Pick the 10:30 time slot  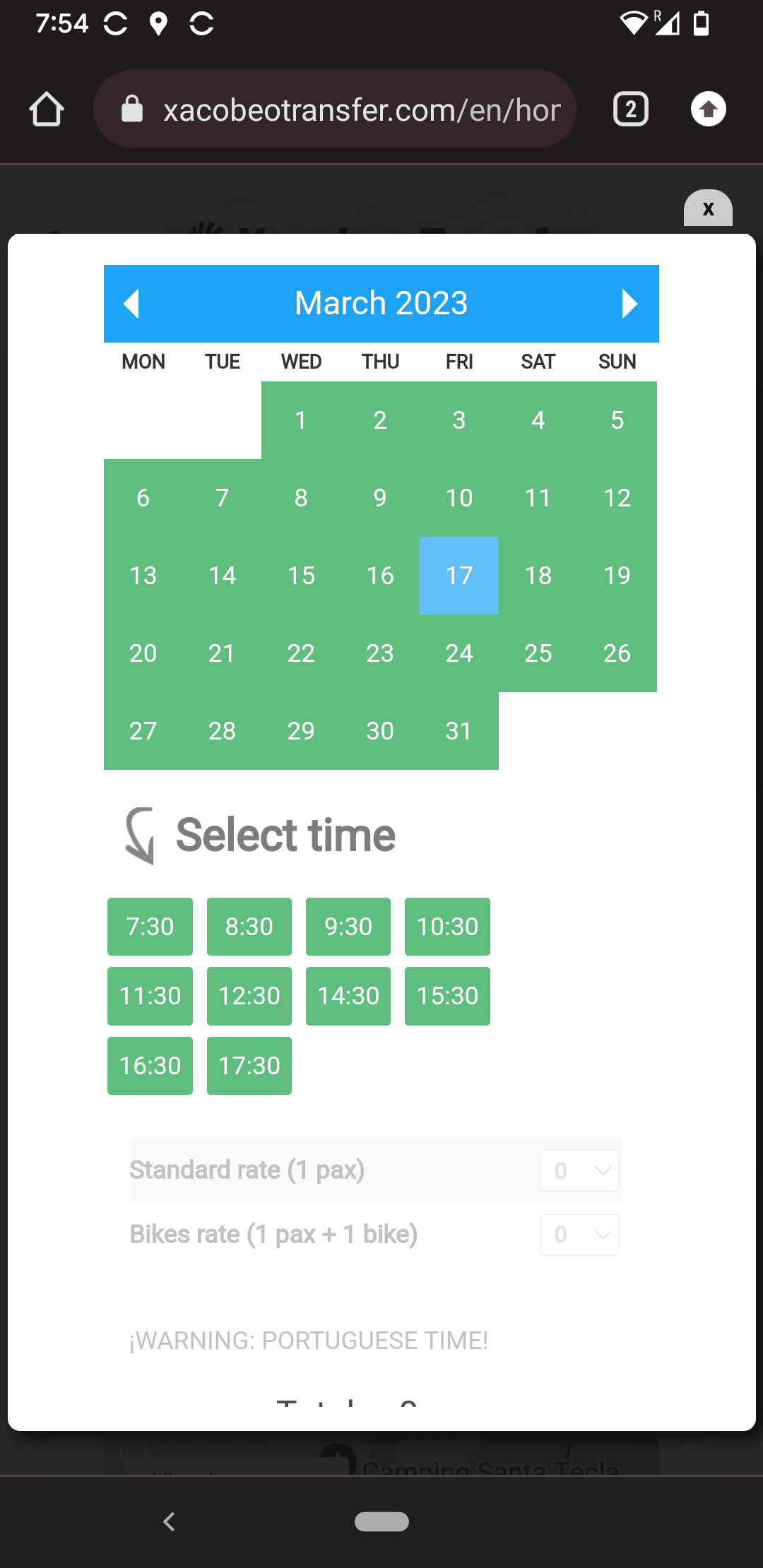coord(447,926)
